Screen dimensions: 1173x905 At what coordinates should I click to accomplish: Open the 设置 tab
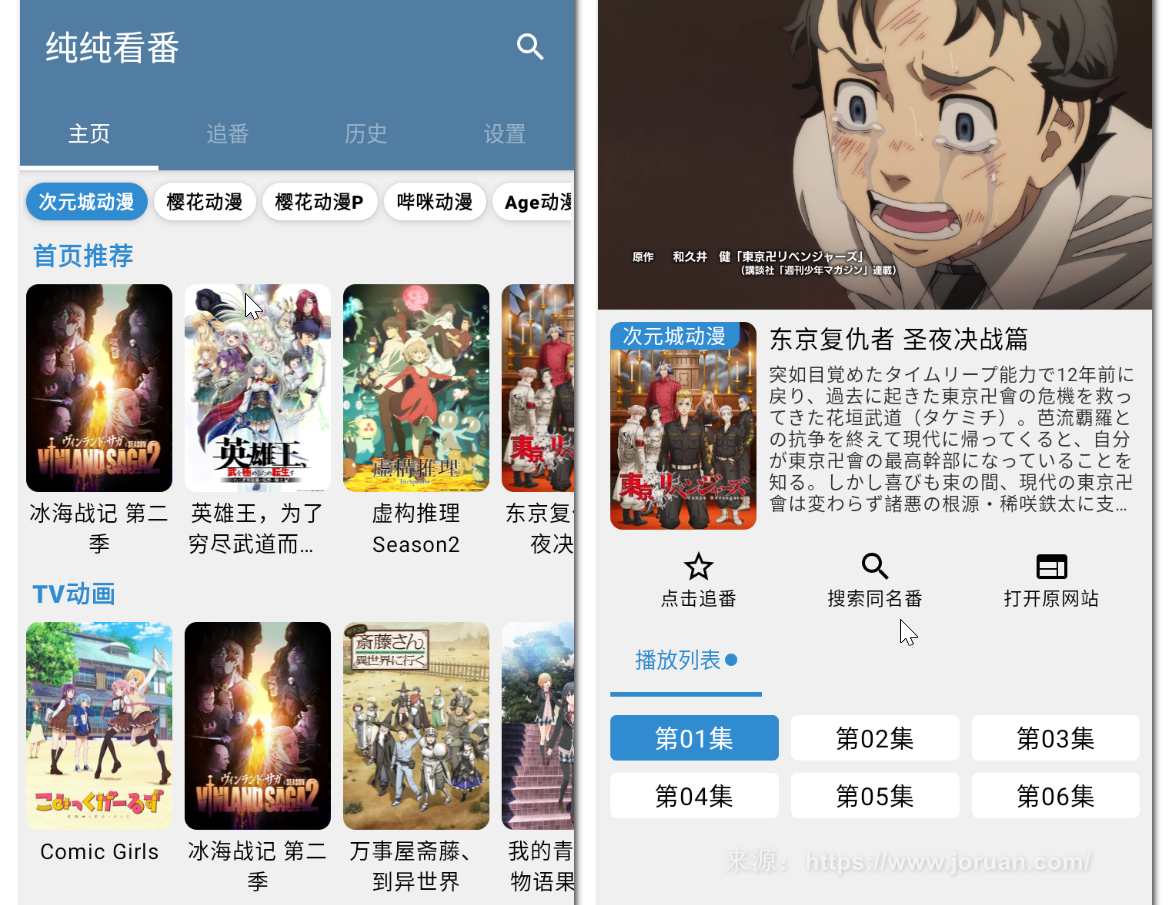pos(504,134)
